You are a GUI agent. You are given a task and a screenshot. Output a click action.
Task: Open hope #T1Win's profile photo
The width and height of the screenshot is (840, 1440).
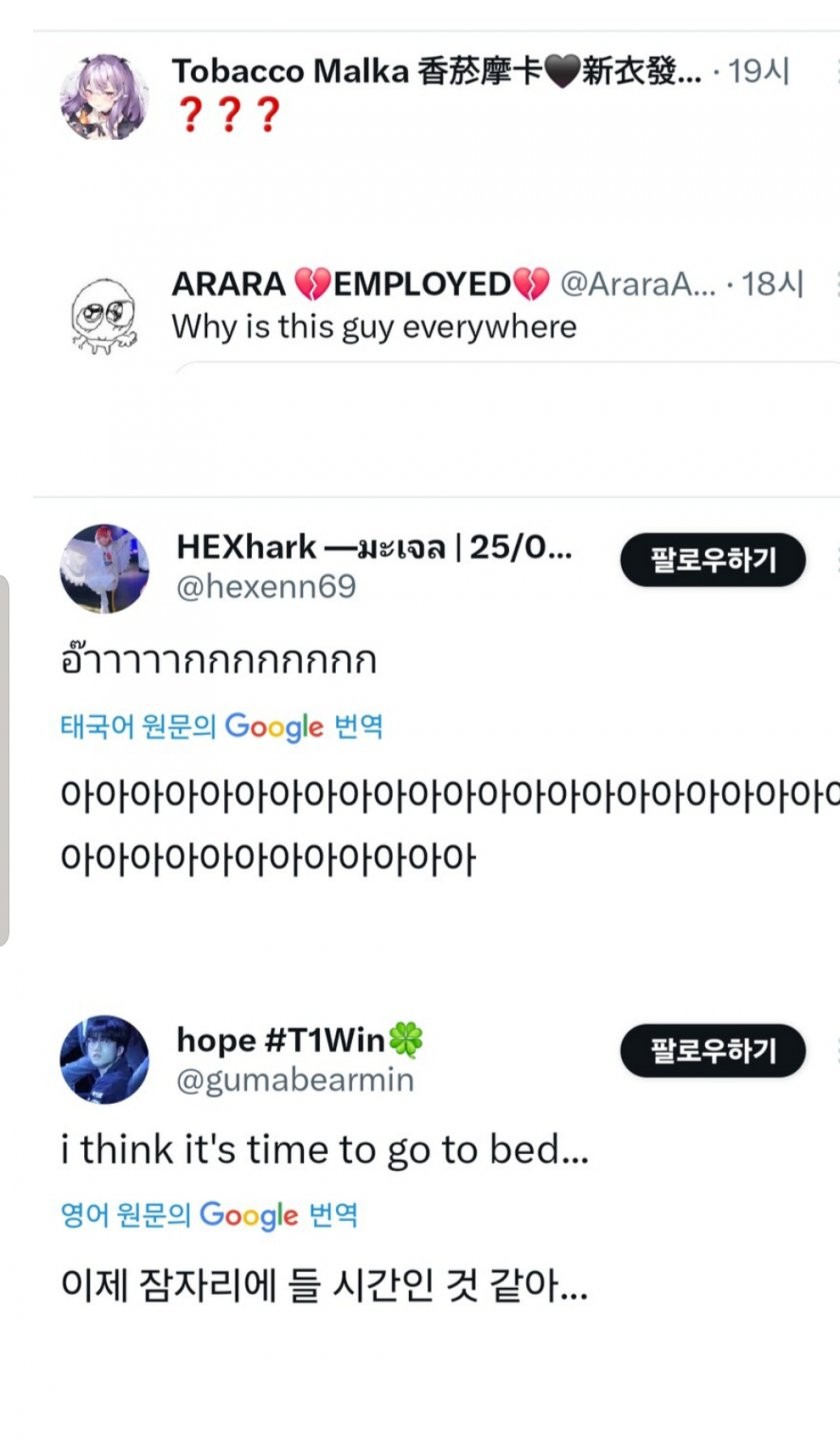(105, 1060)
